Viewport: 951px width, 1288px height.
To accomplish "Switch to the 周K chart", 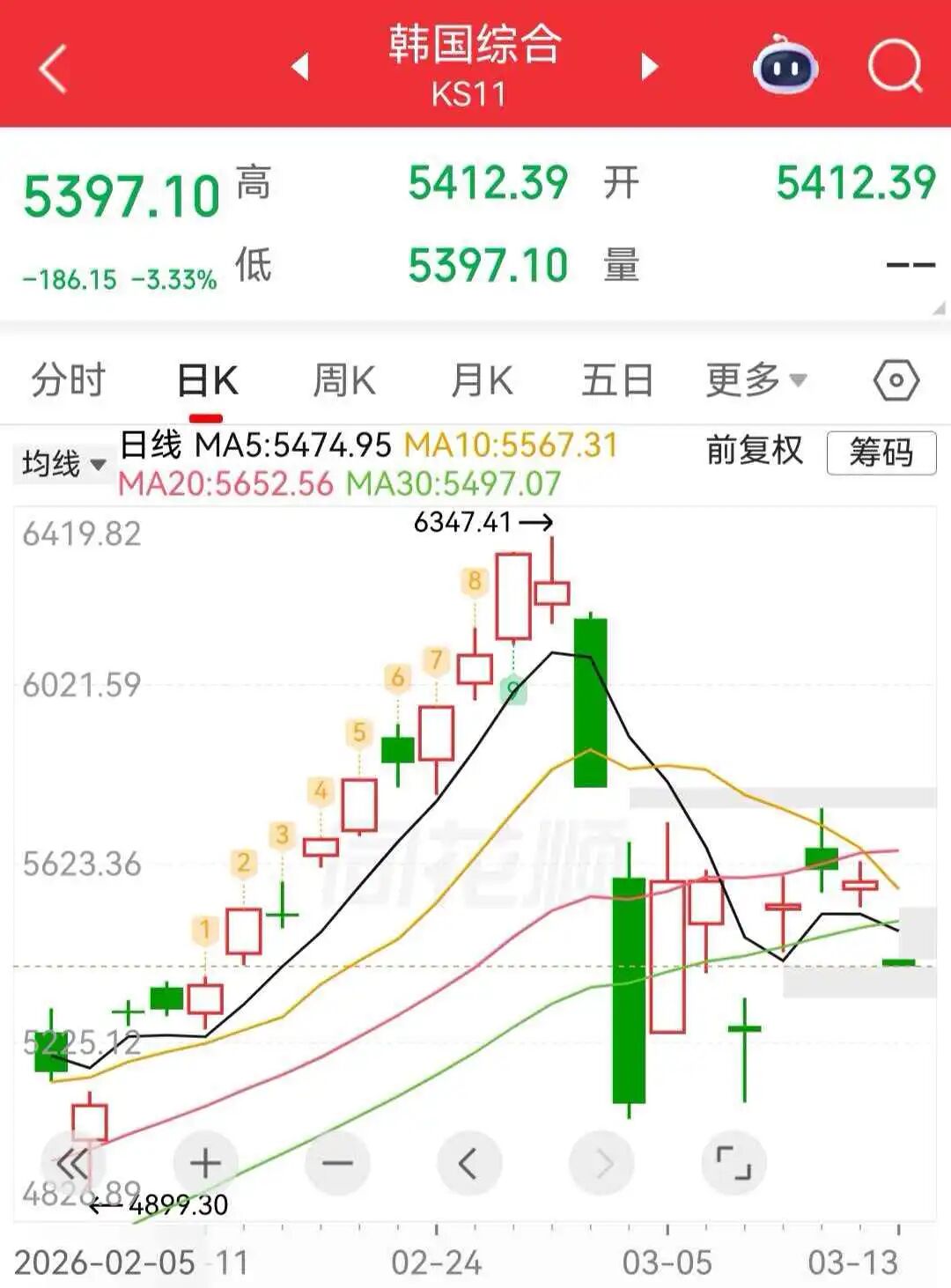I will (x=344, y=381).
